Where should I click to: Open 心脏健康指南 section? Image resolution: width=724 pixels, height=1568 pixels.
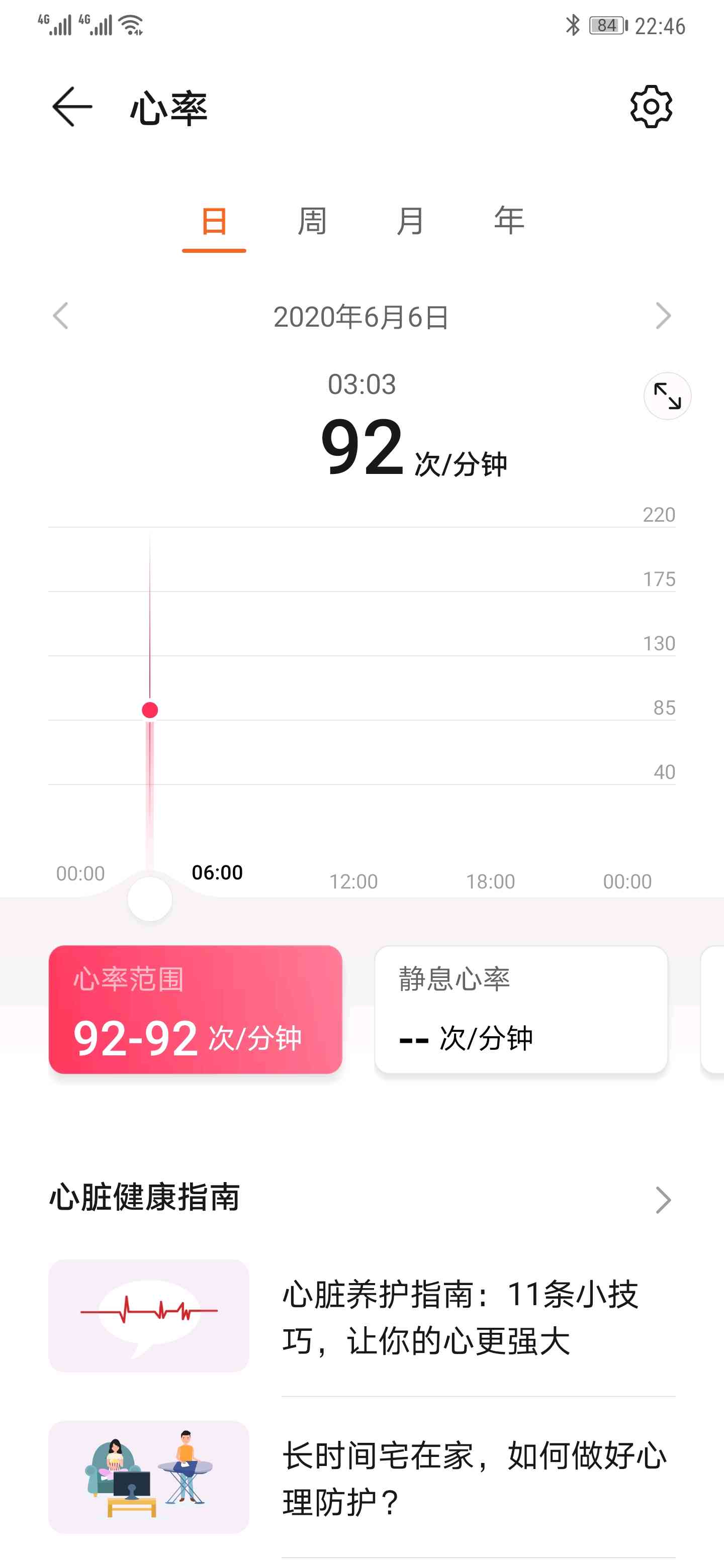(x=361, y=1198)
